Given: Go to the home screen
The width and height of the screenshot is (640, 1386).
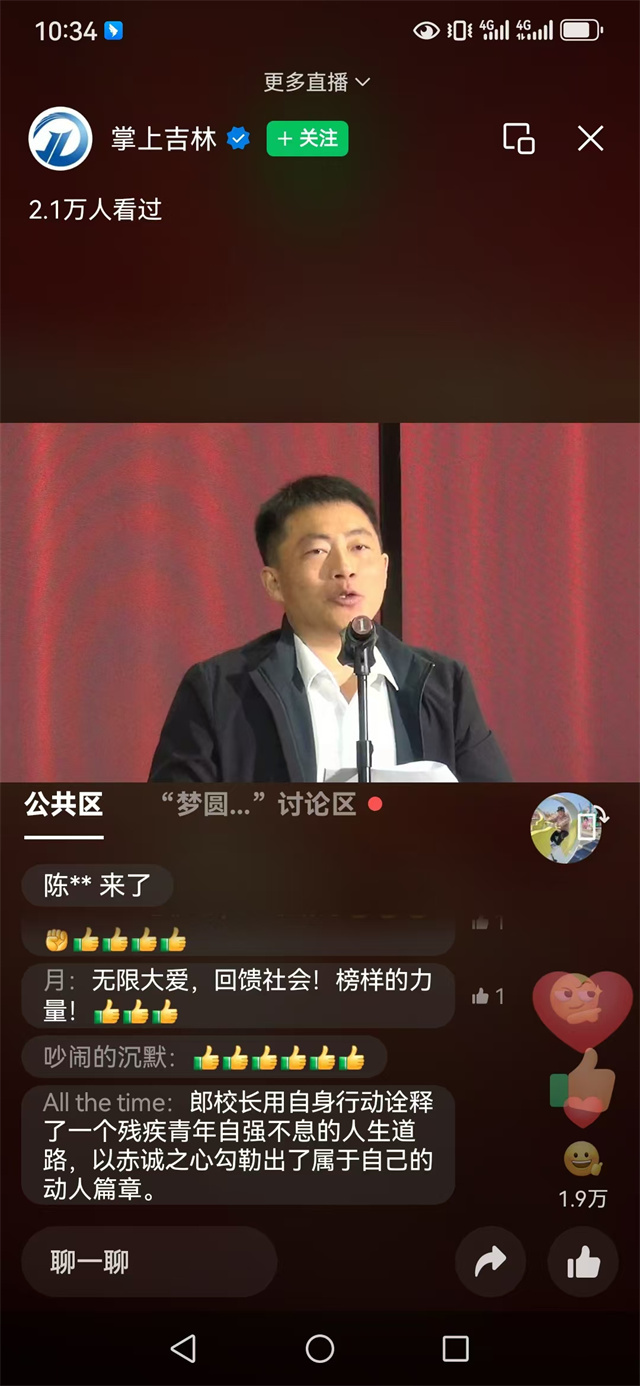Looking at the screenshot, I should click(x=320, y=1348).
